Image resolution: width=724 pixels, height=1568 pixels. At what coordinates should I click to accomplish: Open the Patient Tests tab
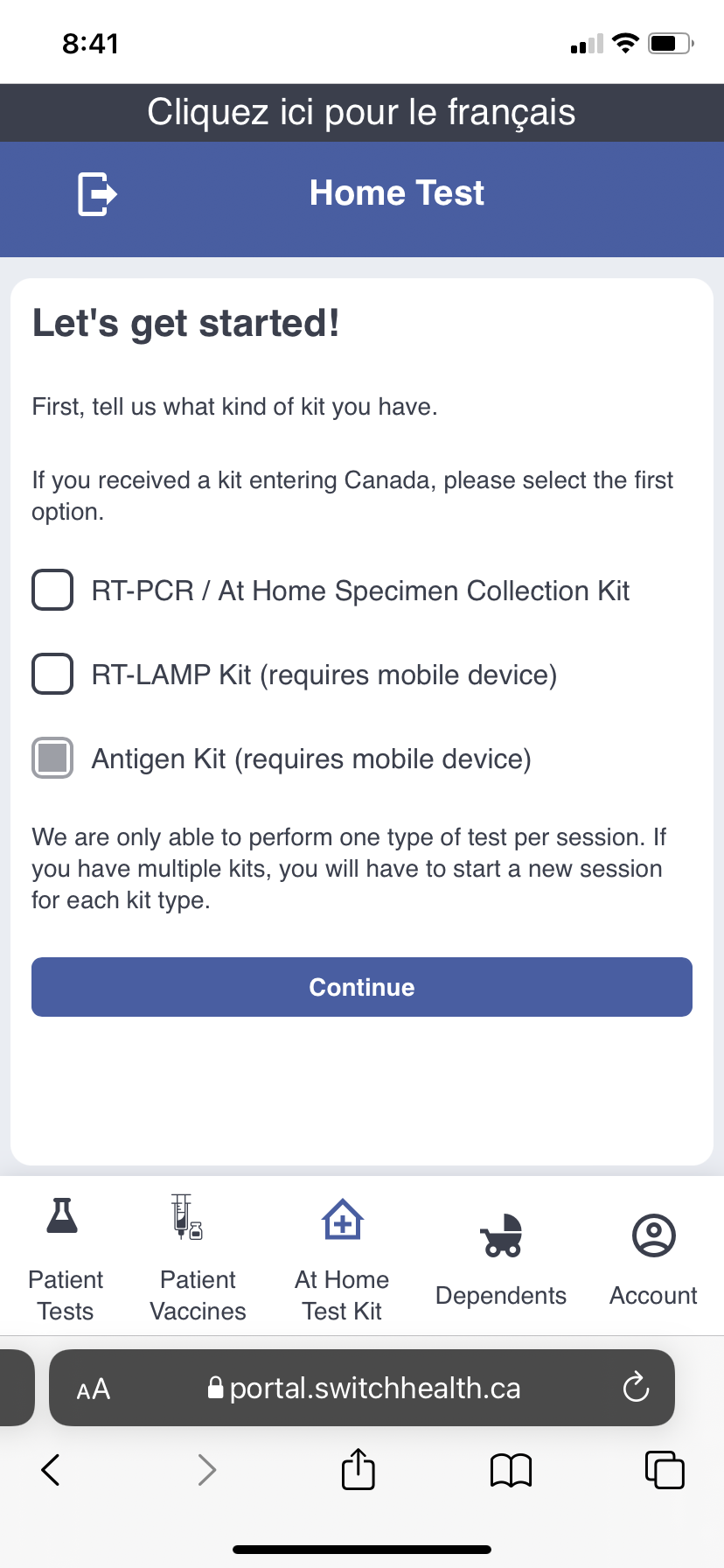66,1260
